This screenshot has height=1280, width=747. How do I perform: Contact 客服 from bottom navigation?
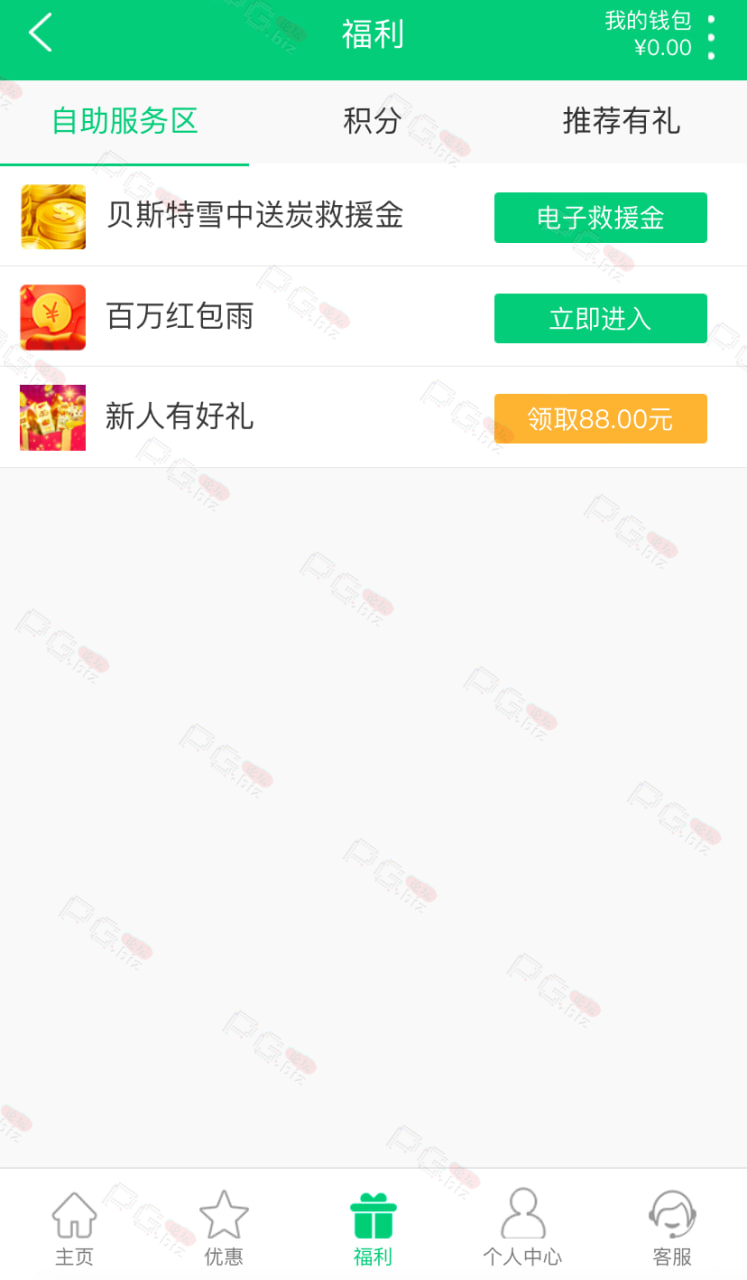[x=672, y=1228]
